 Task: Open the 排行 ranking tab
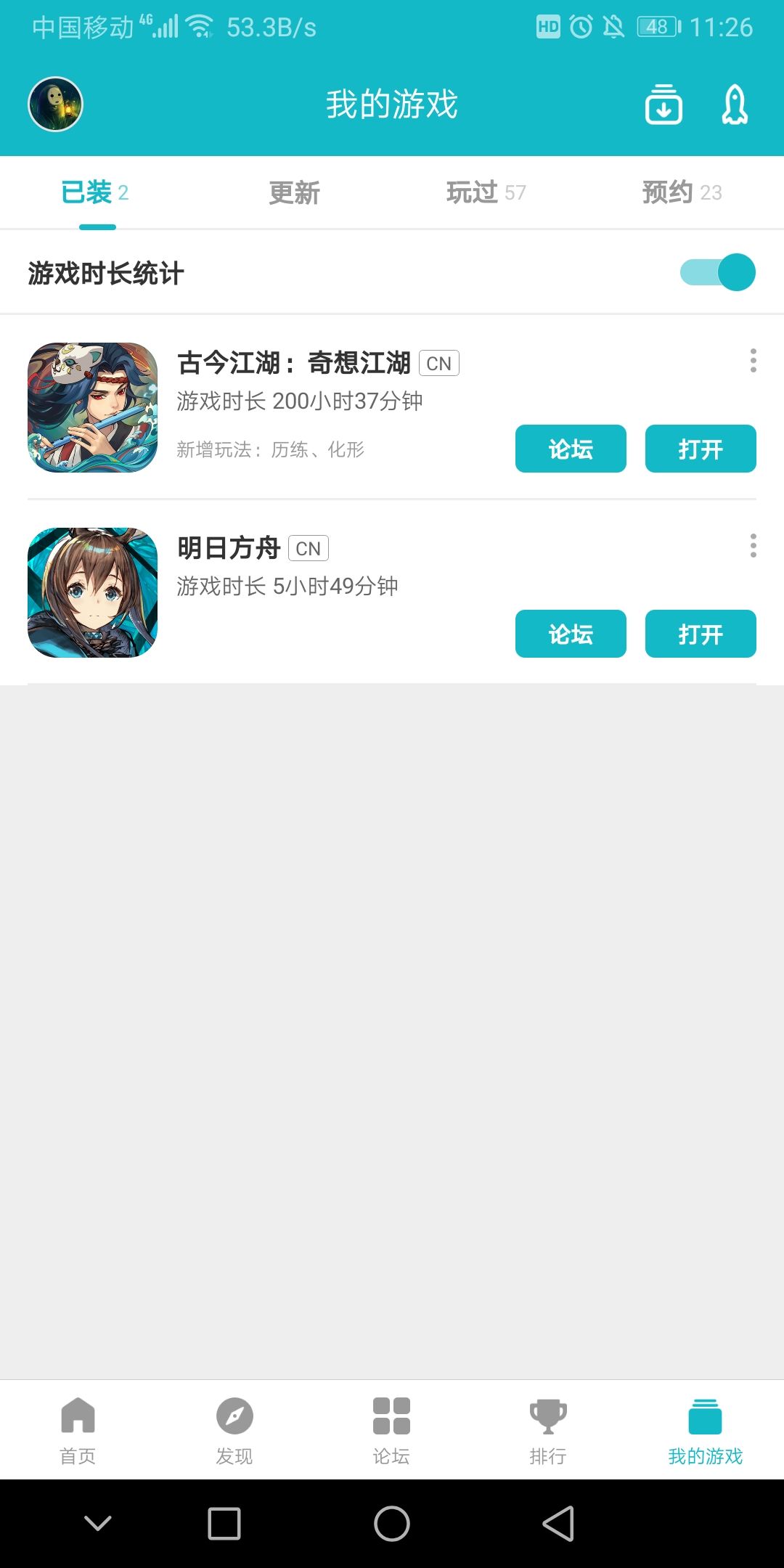point(548,1430)
